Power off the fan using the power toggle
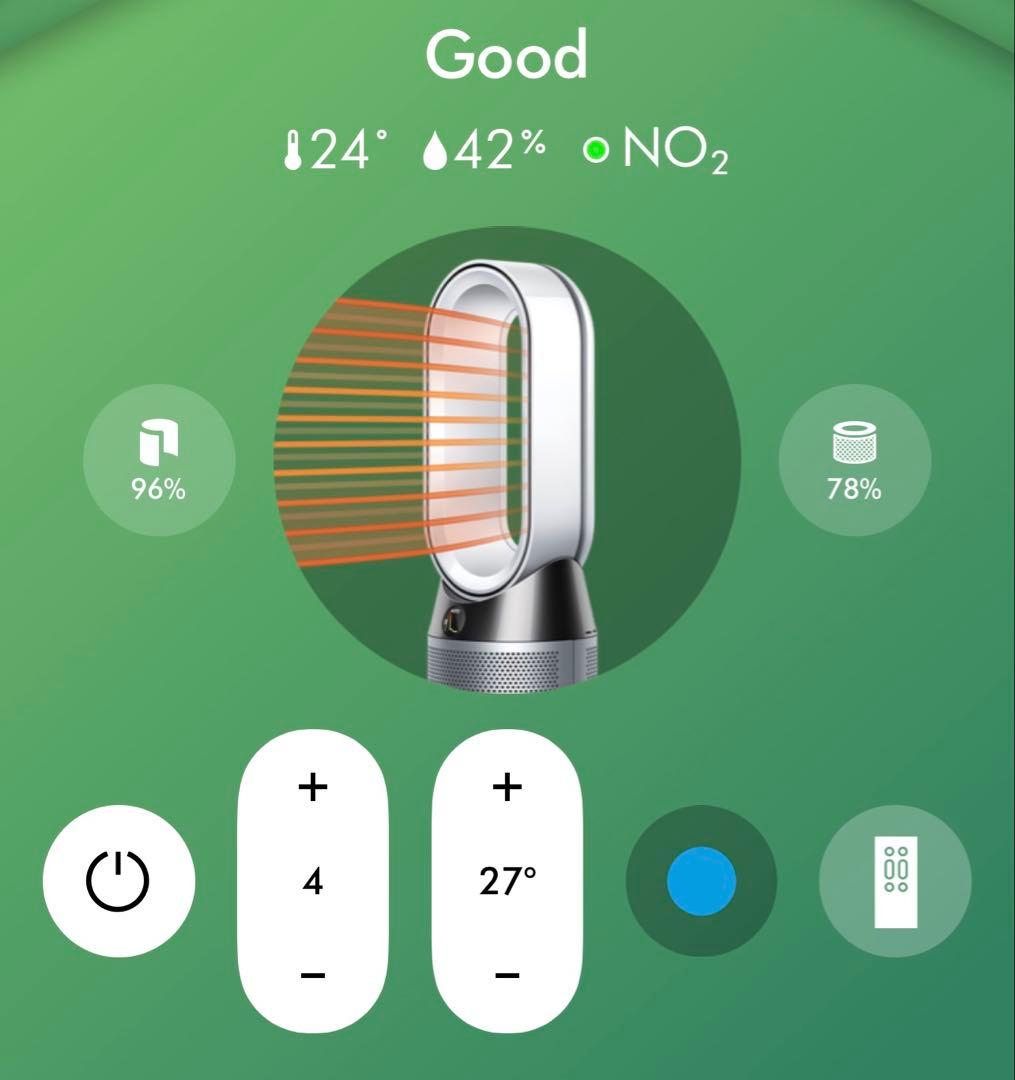This screenshot has width=1015, height=1080. tap(118, 881)
